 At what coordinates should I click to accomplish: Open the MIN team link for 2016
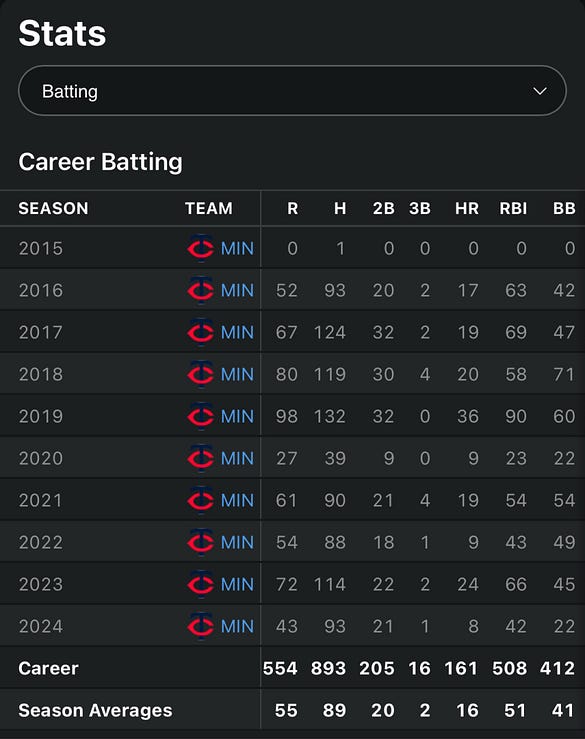point(237,290)
